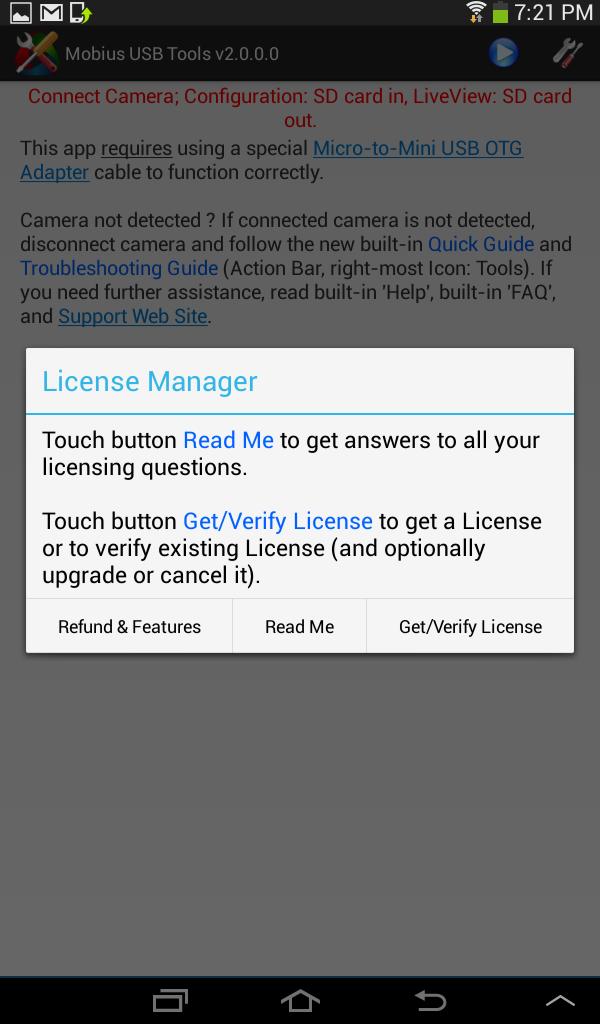This screenshot has width=600, height=1024.
Task: Tap the Refund & Features button
Action: (129, 627)
